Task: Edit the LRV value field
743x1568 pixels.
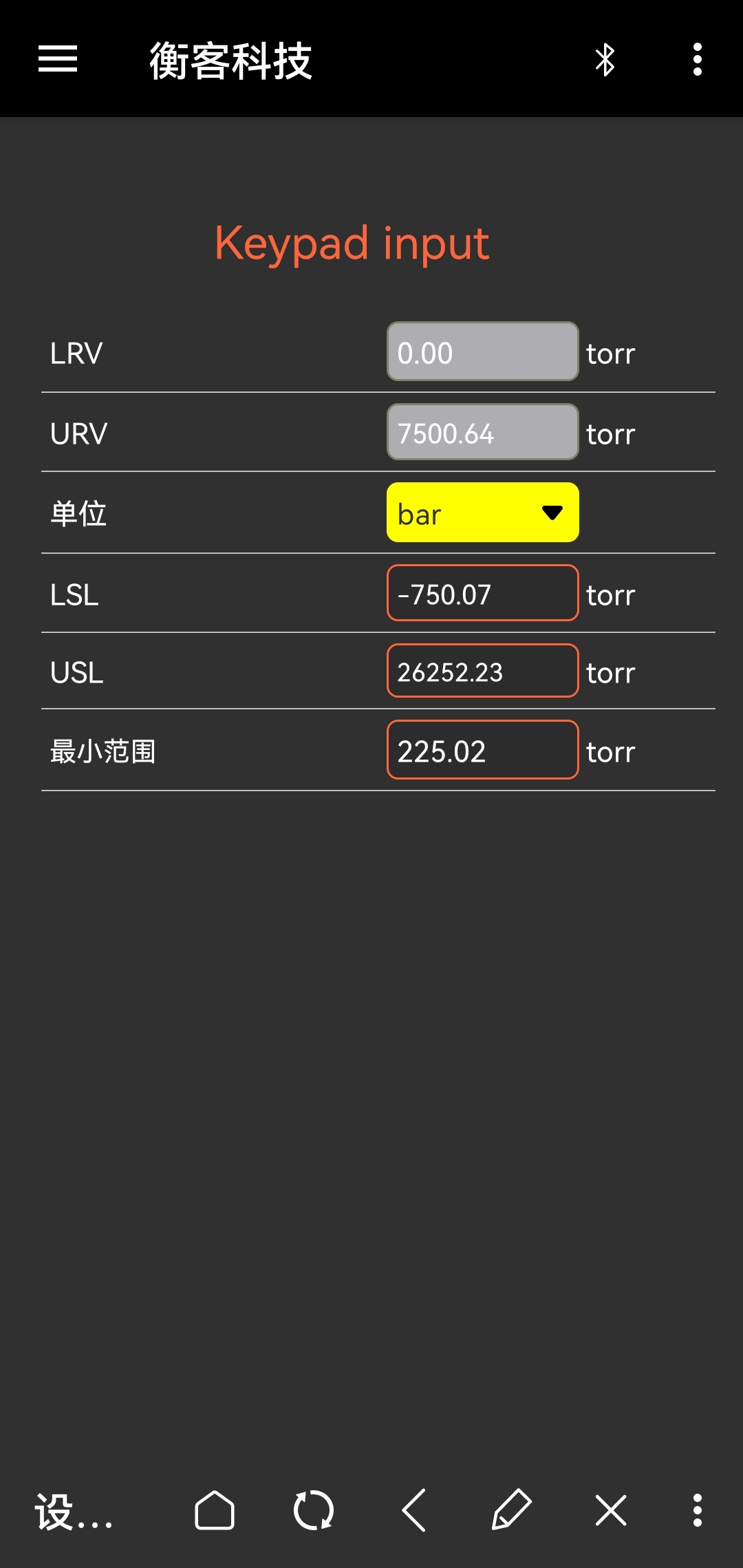Action: coord(482,352)
